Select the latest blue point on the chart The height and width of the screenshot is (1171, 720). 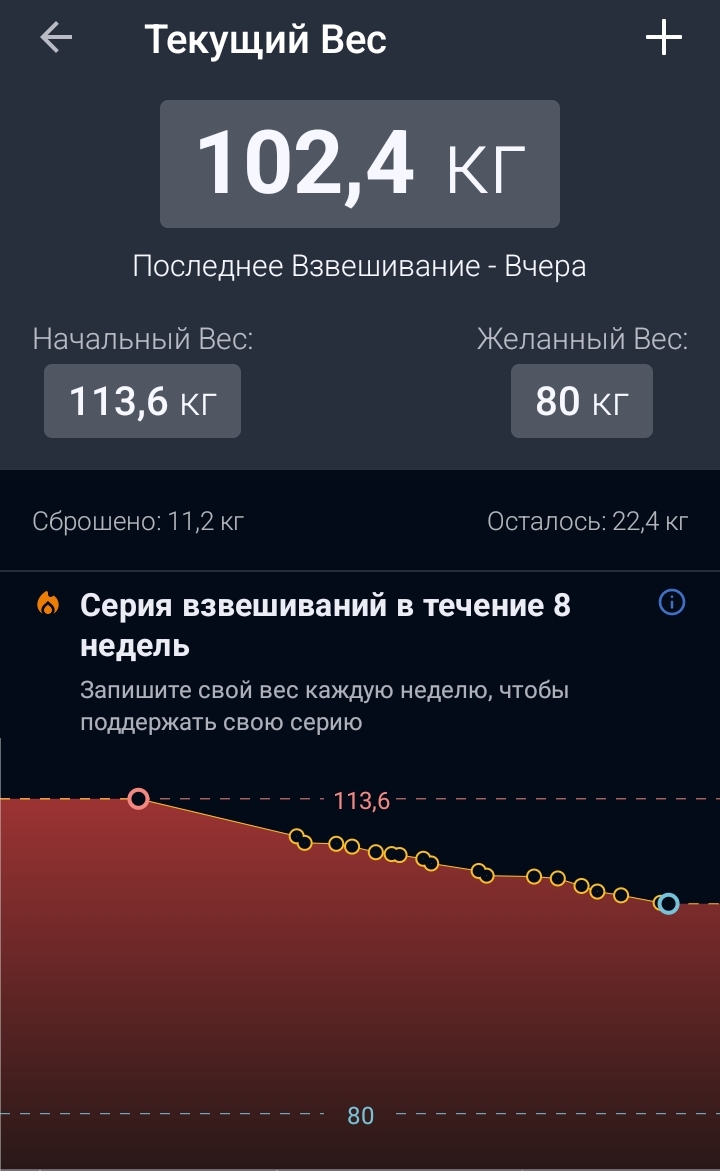(668, 904)
